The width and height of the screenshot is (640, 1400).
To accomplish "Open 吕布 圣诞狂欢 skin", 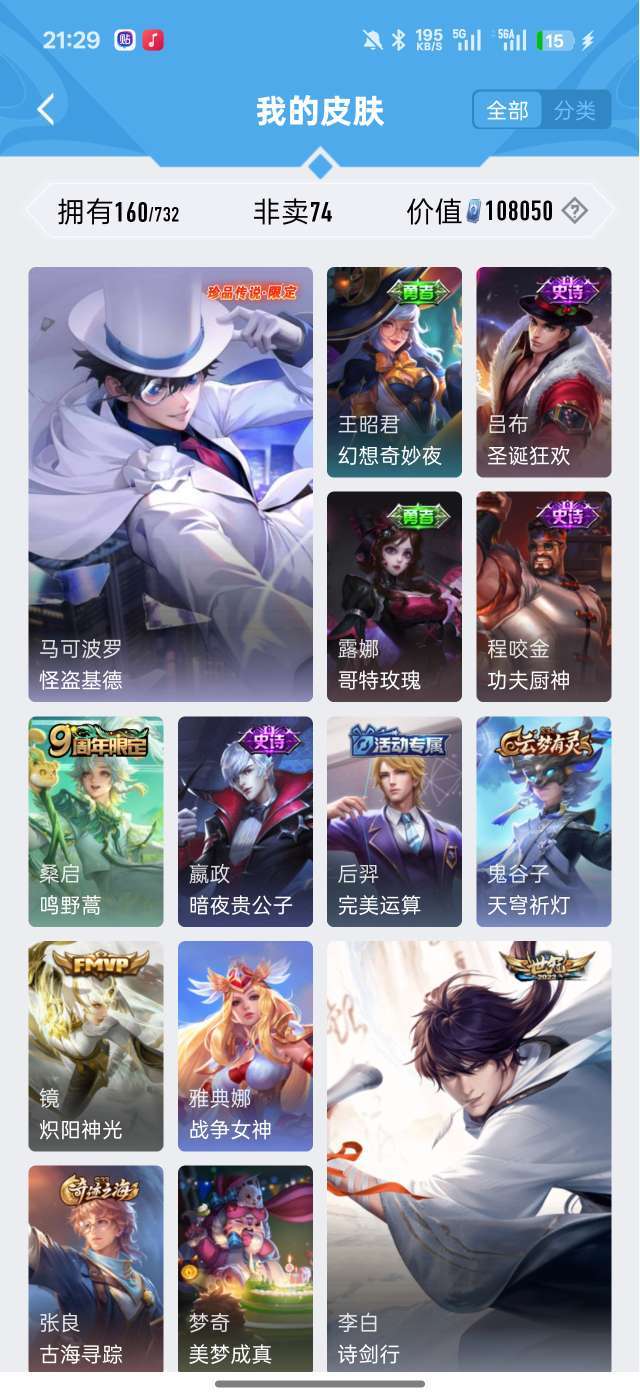I will 543,372.
